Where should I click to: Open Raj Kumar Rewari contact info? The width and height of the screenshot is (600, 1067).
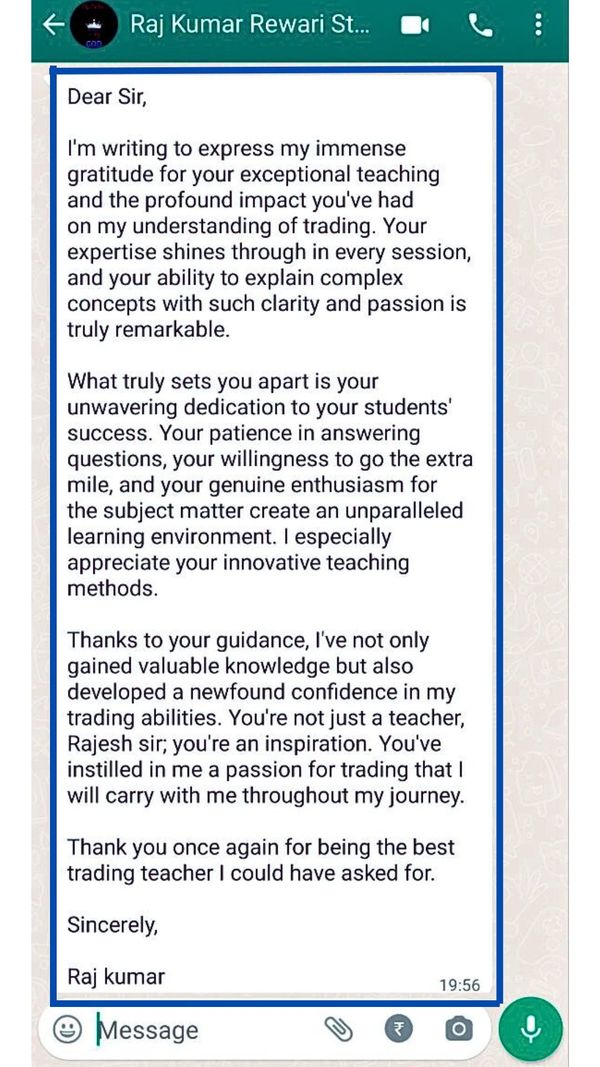[250, 25]
